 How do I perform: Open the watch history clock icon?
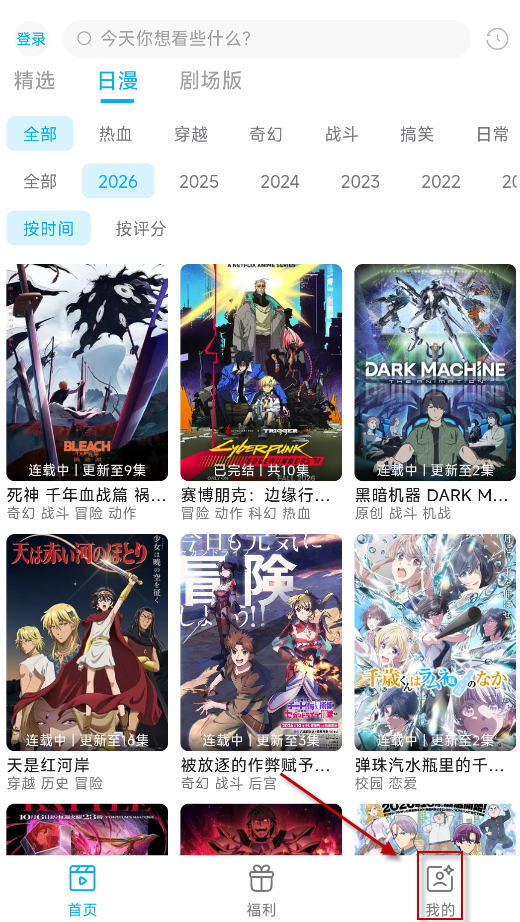click(x=497, y=39)
